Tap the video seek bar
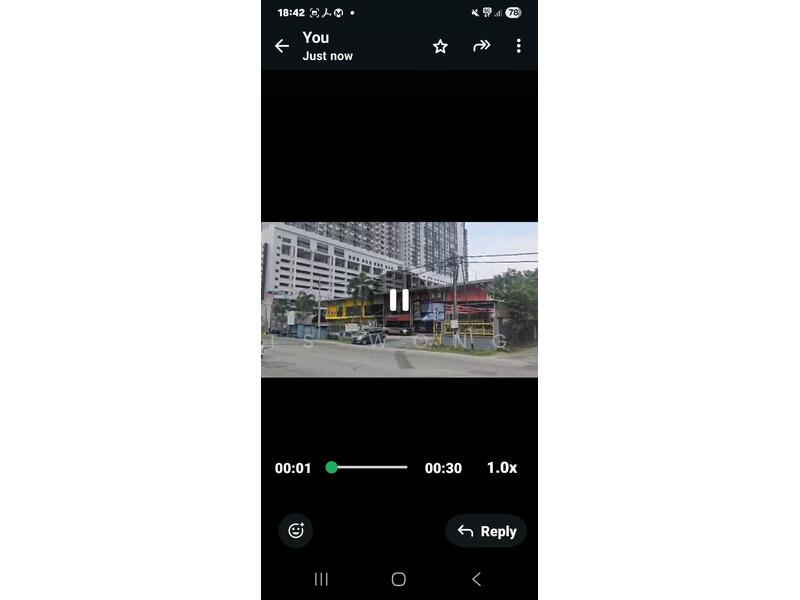The image size is (800, 600). tap(369, 467)
